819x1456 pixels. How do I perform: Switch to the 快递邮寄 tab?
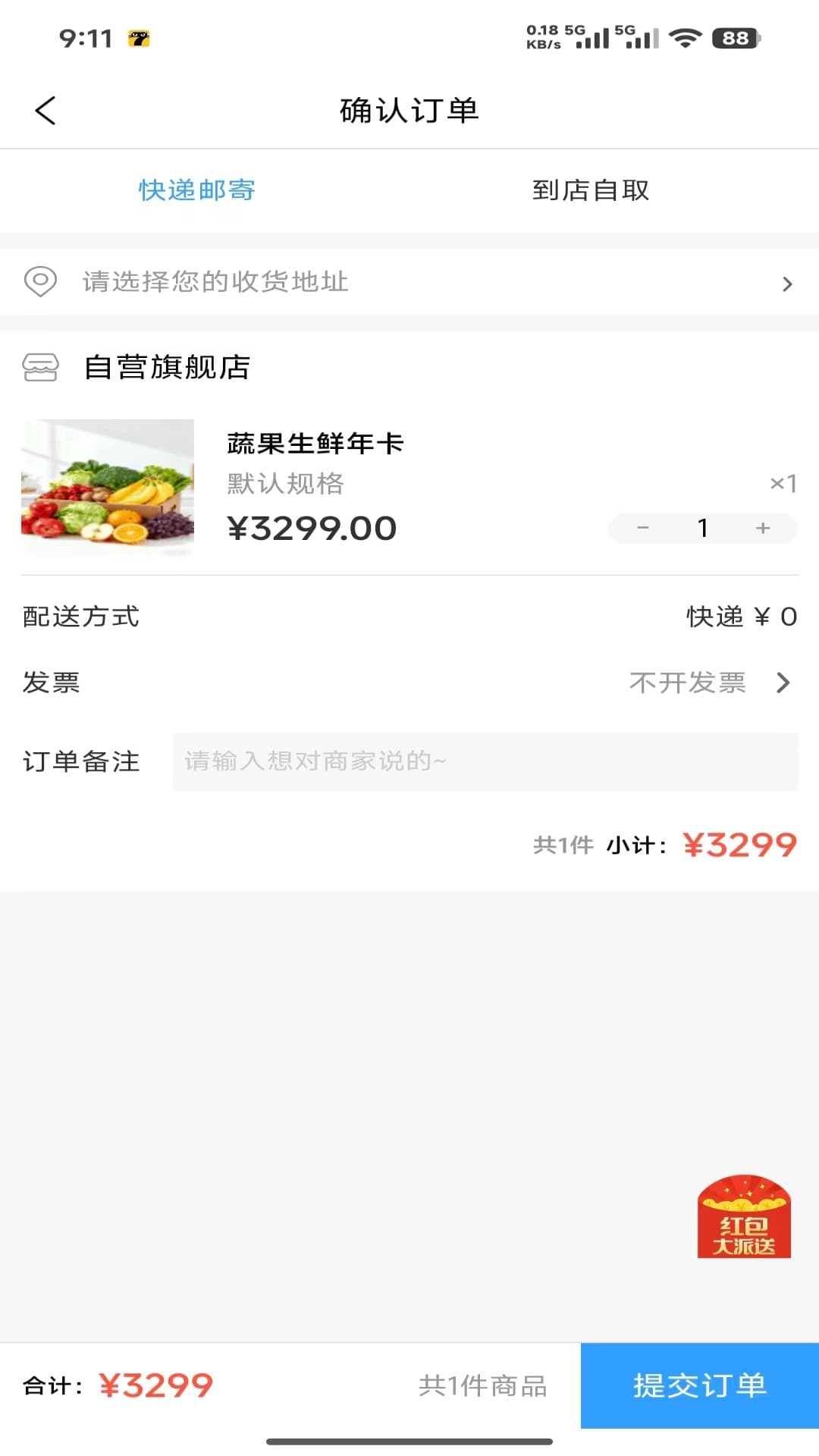(x=197, y=190)
